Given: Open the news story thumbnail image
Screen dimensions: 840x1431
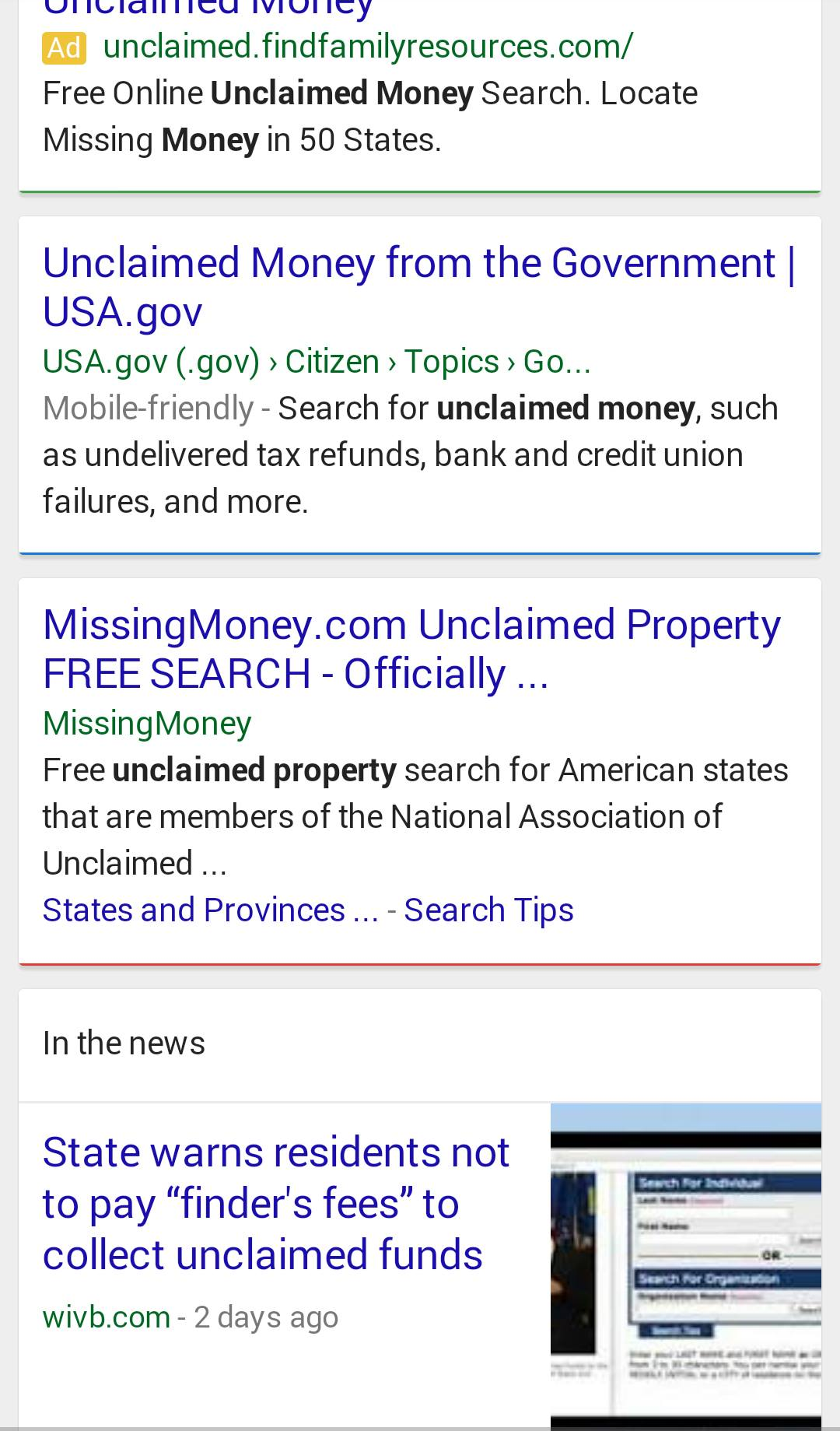Looking at the screenshot, I should (x=685, y=1264).
